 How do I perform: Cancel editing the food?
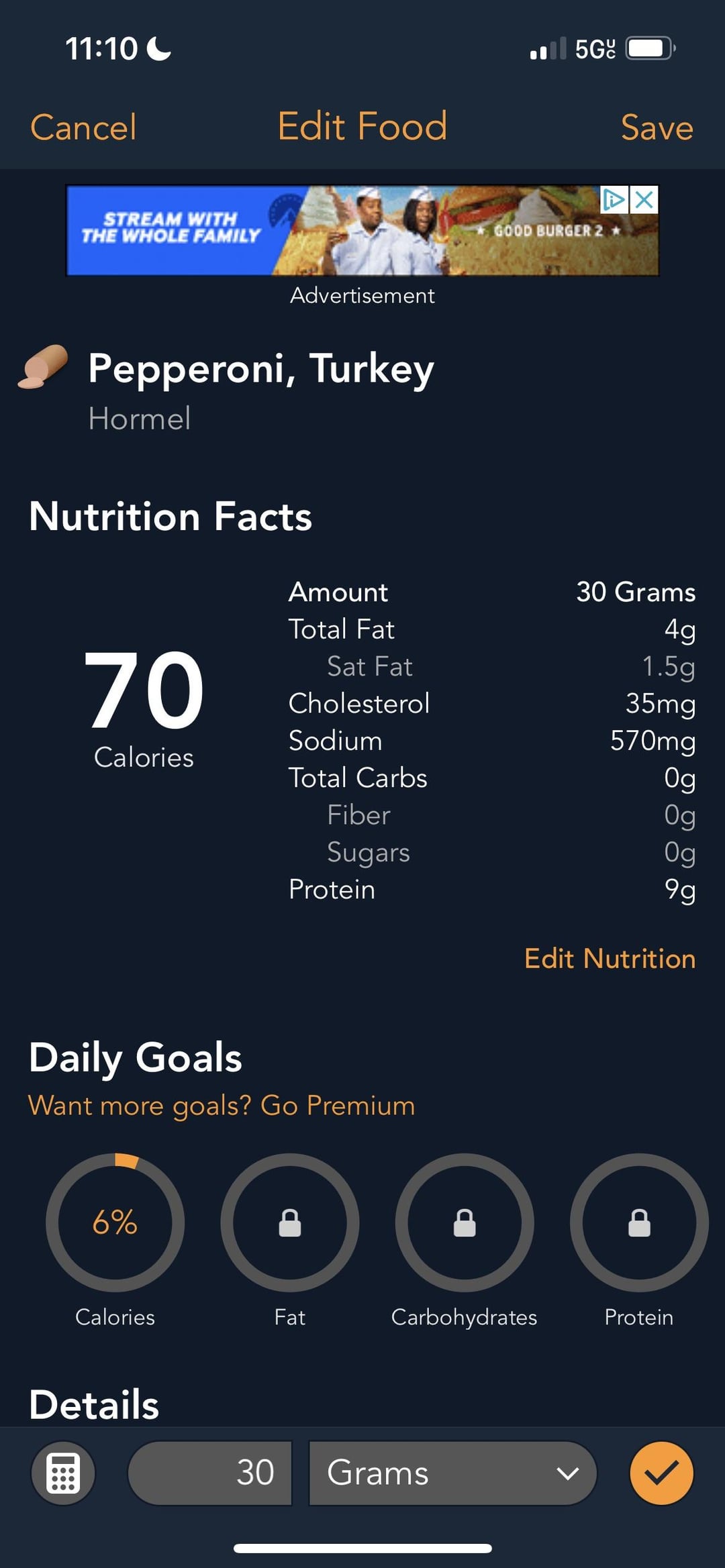pyautogui.click(x=83, y=127)
